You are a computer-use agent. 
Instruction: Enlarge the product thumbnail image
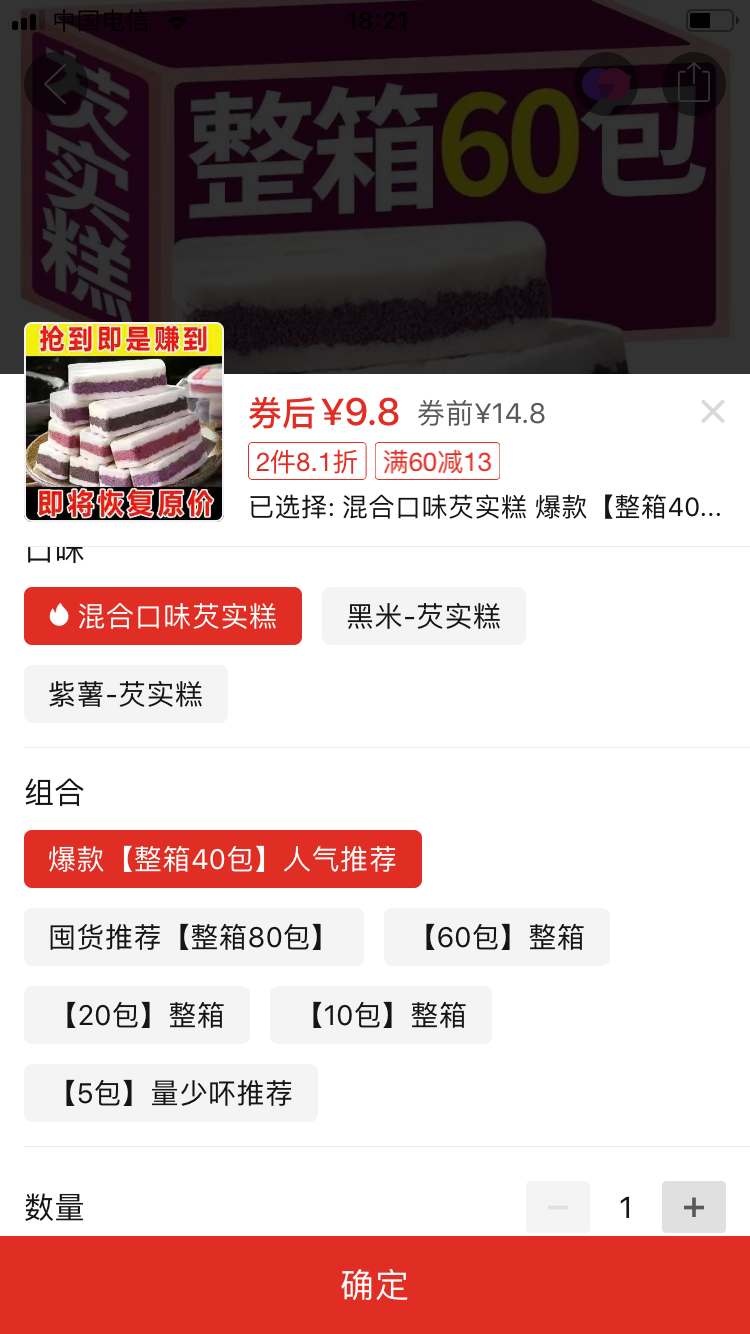[x=124, y=422]
